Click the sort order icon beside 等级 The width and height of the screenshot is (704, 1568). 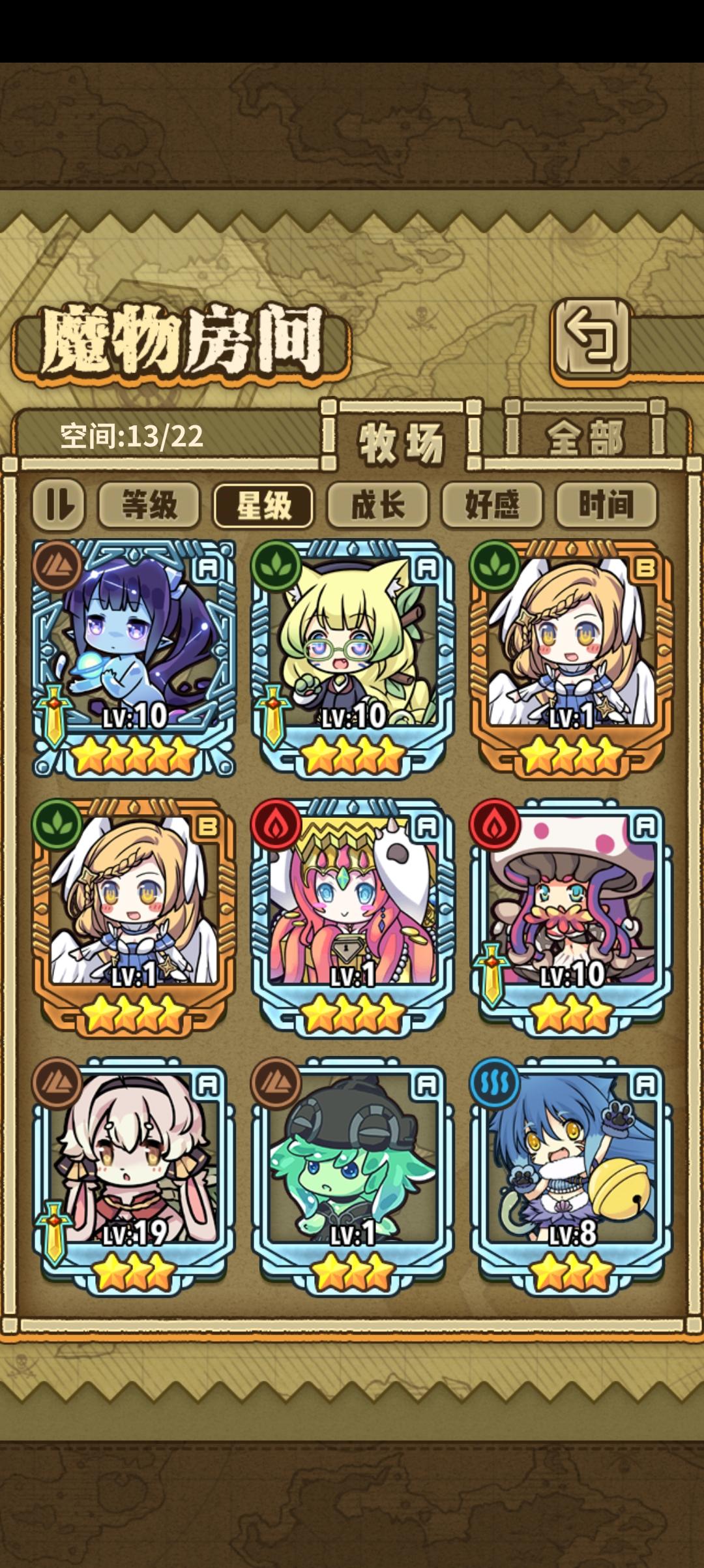tap(61, 505)
